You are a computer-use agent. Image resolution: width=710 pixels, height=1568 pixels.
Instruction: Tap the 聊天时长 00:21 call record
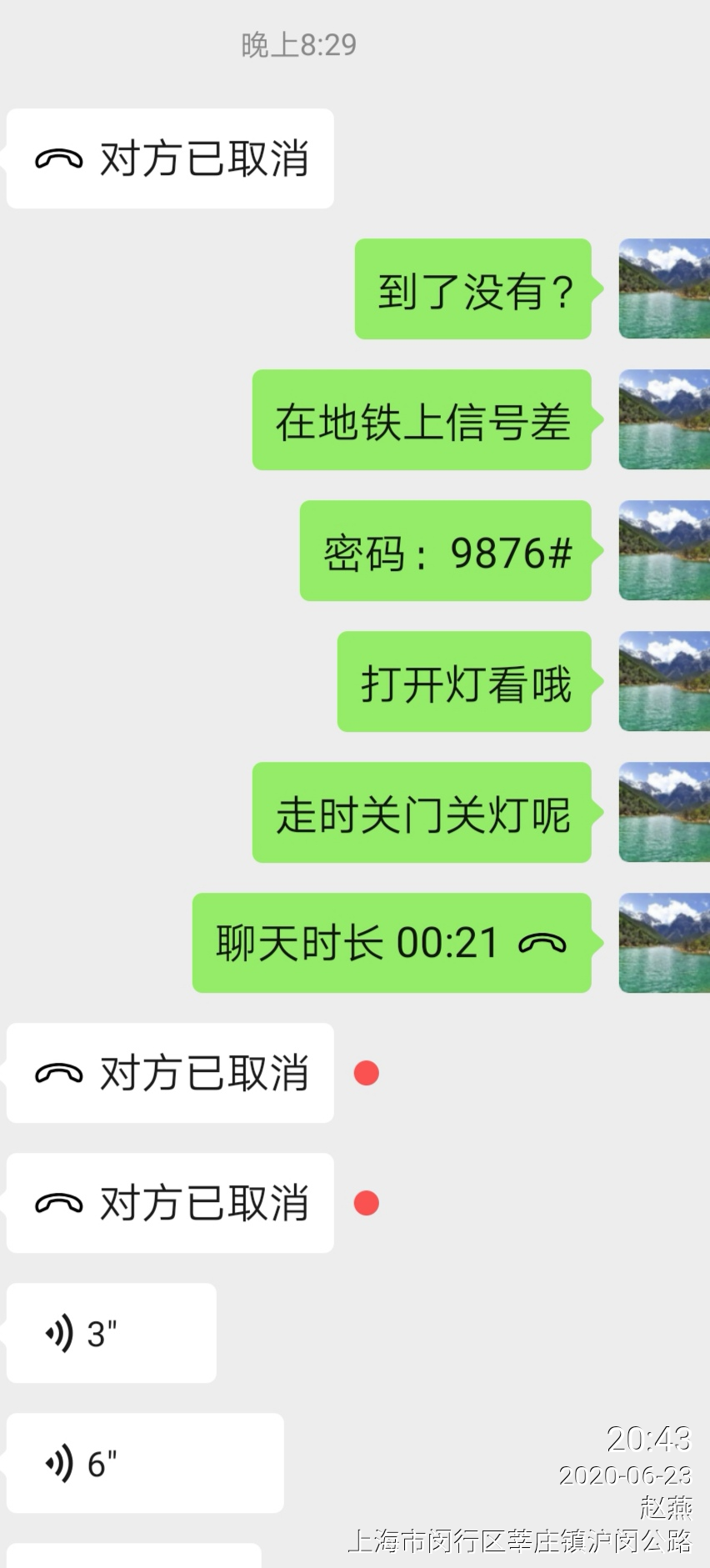391,943
